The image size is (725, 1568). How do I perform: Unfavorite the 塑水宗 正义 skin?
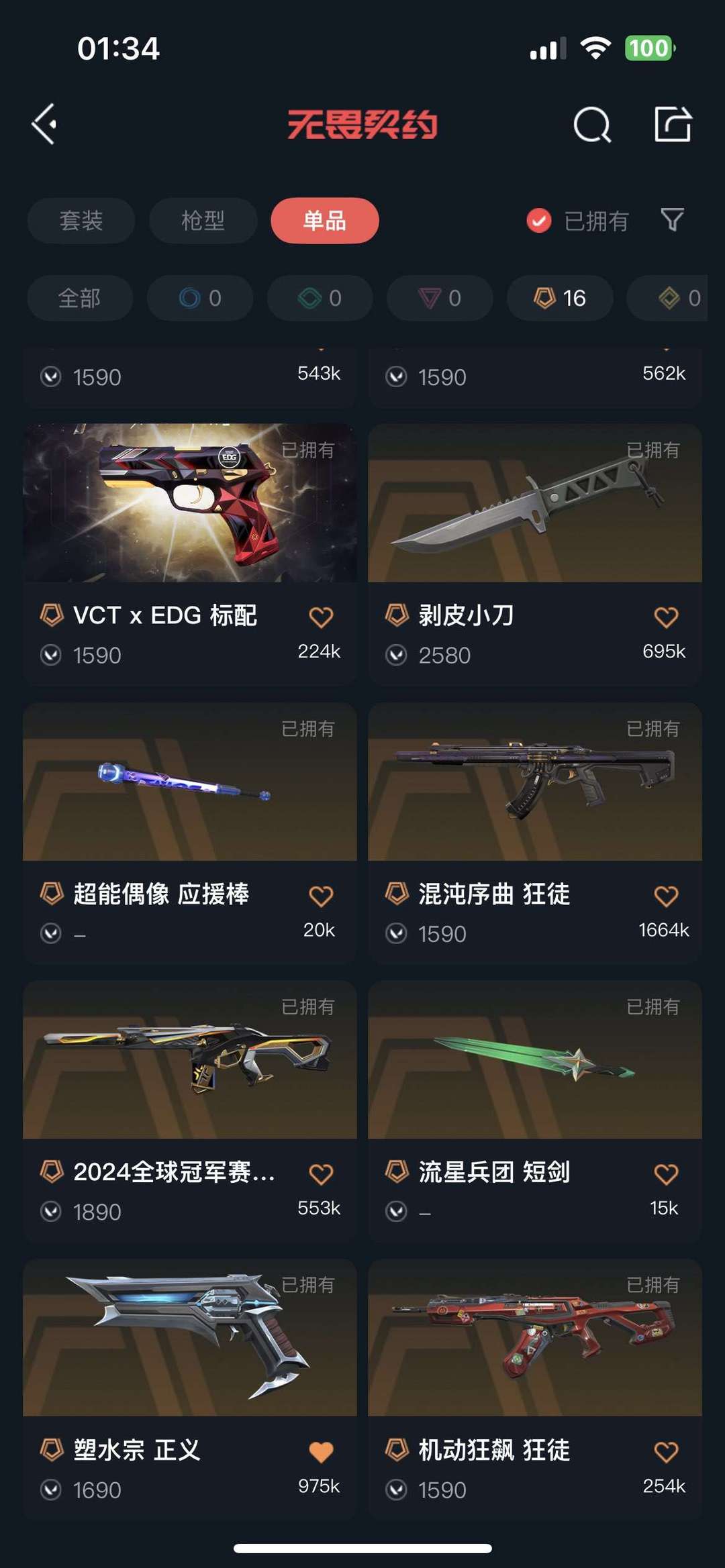click(321, 1452)
